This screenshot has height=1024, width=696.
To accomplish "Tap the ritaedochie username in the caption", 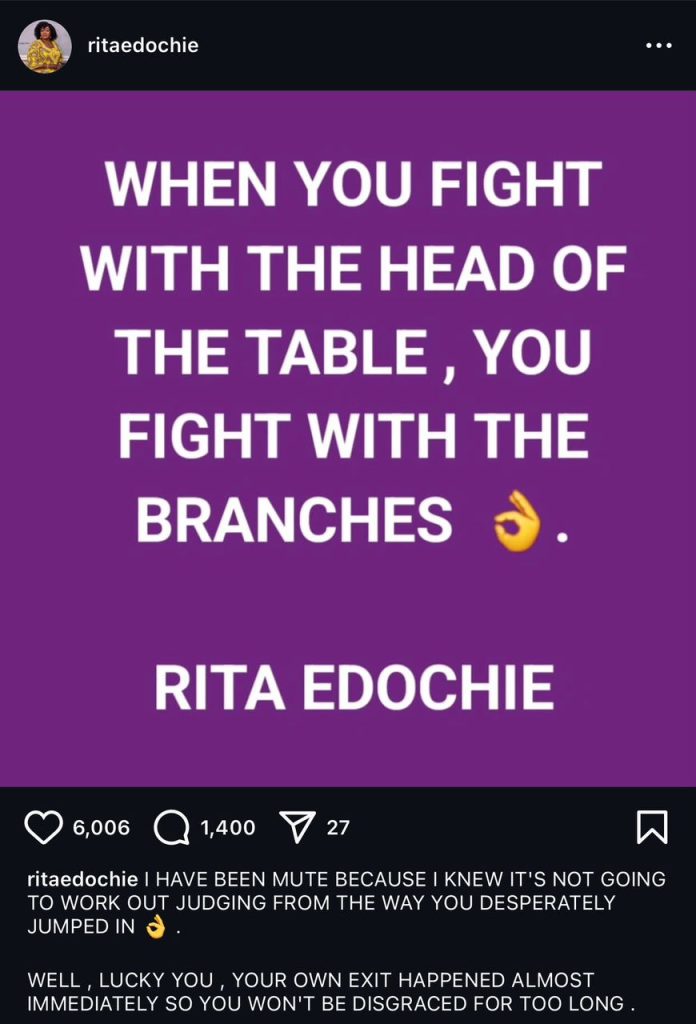I will (x=82, y=880).
